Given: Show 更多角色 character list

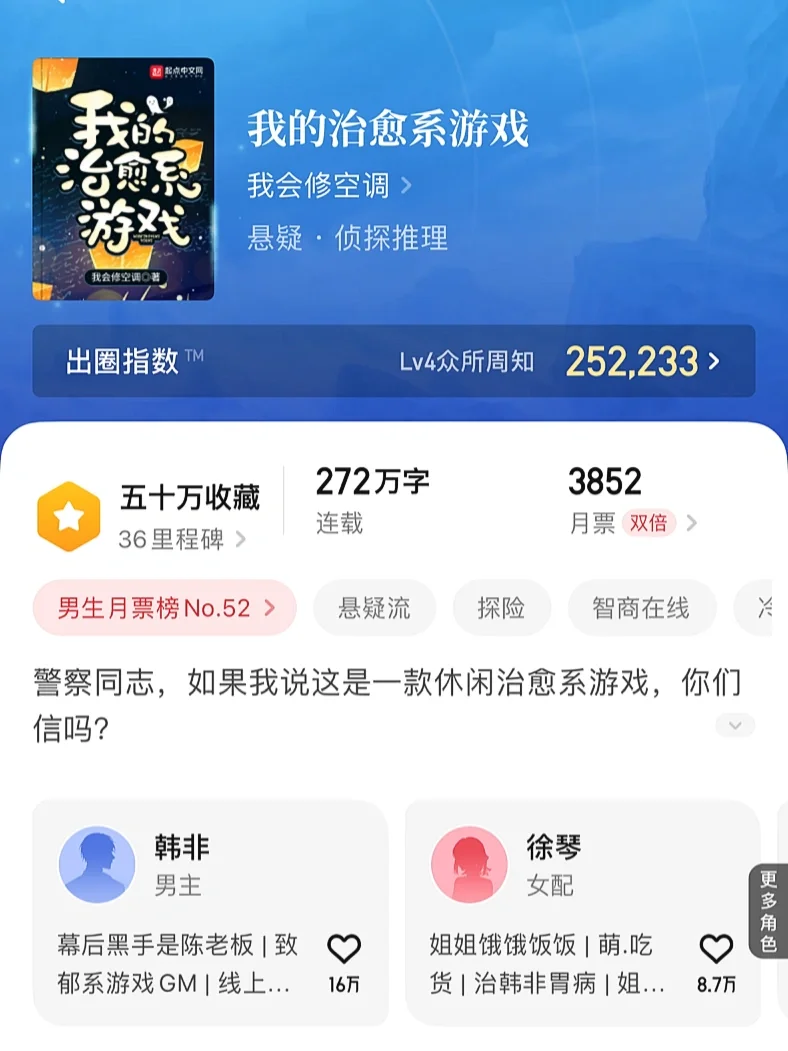Looking at the screenshot, I should click(x=768, y=911).
